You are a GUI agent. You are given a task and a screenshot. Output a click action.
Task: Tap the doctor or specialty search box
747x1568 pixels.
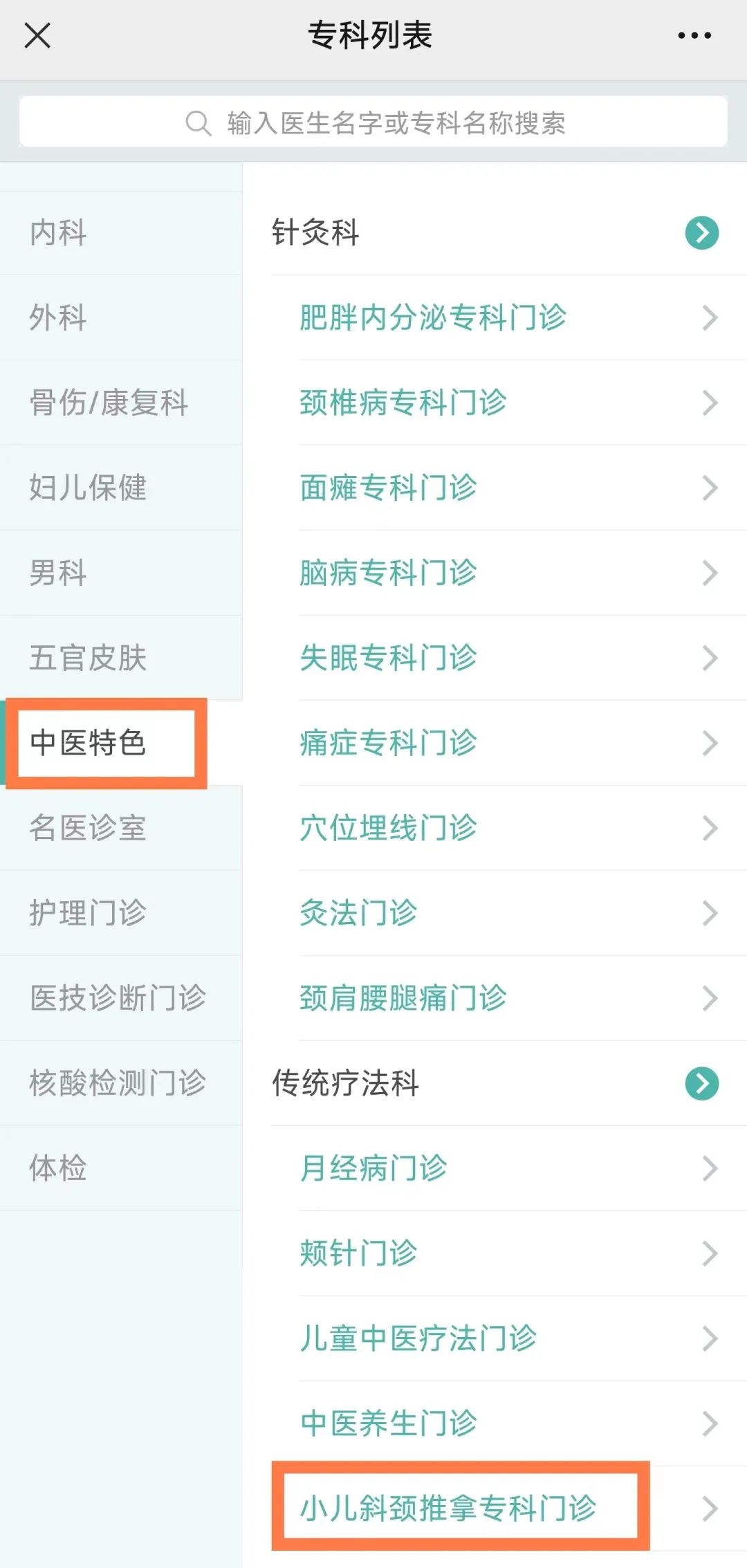tap(373, 122)
